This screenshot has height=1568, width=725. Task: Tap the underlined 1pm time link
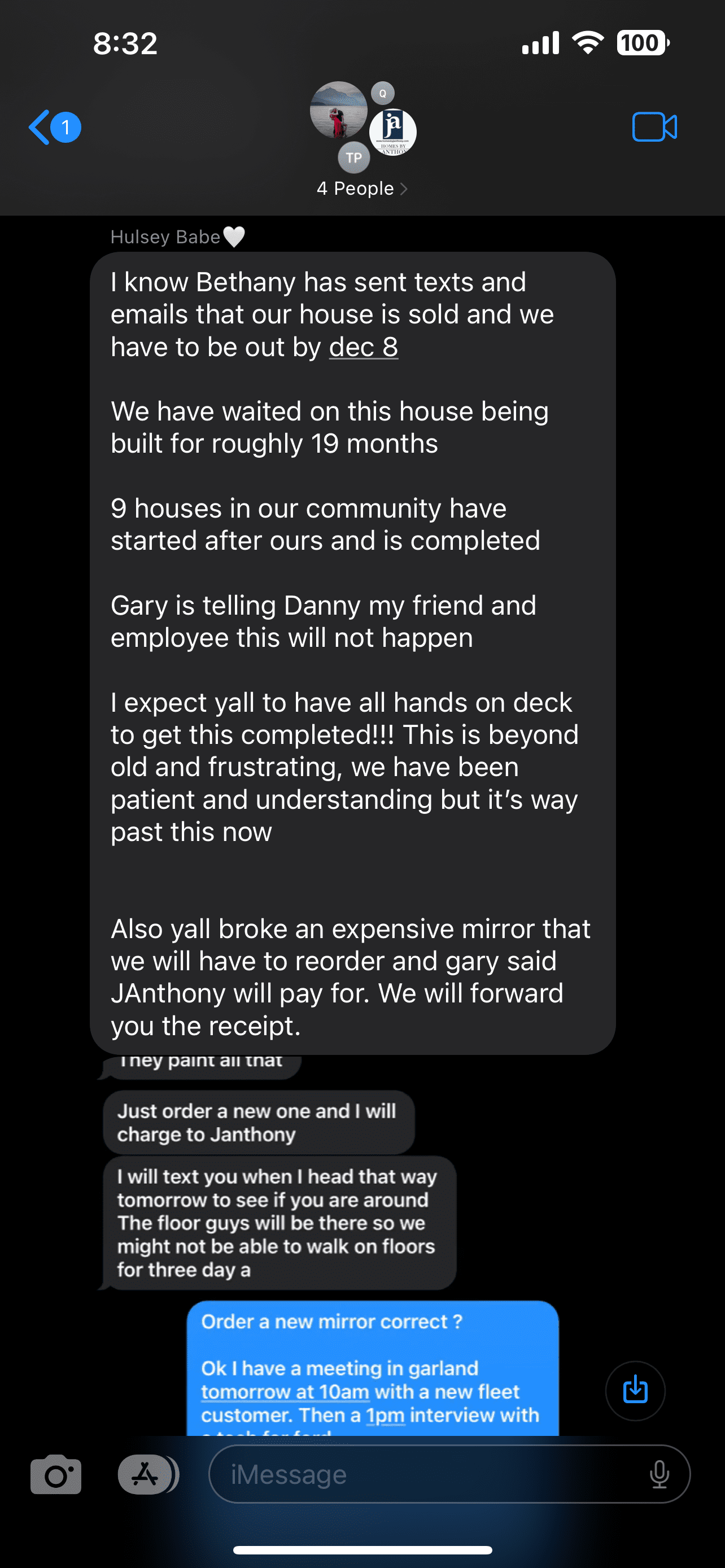[385, 1415]
